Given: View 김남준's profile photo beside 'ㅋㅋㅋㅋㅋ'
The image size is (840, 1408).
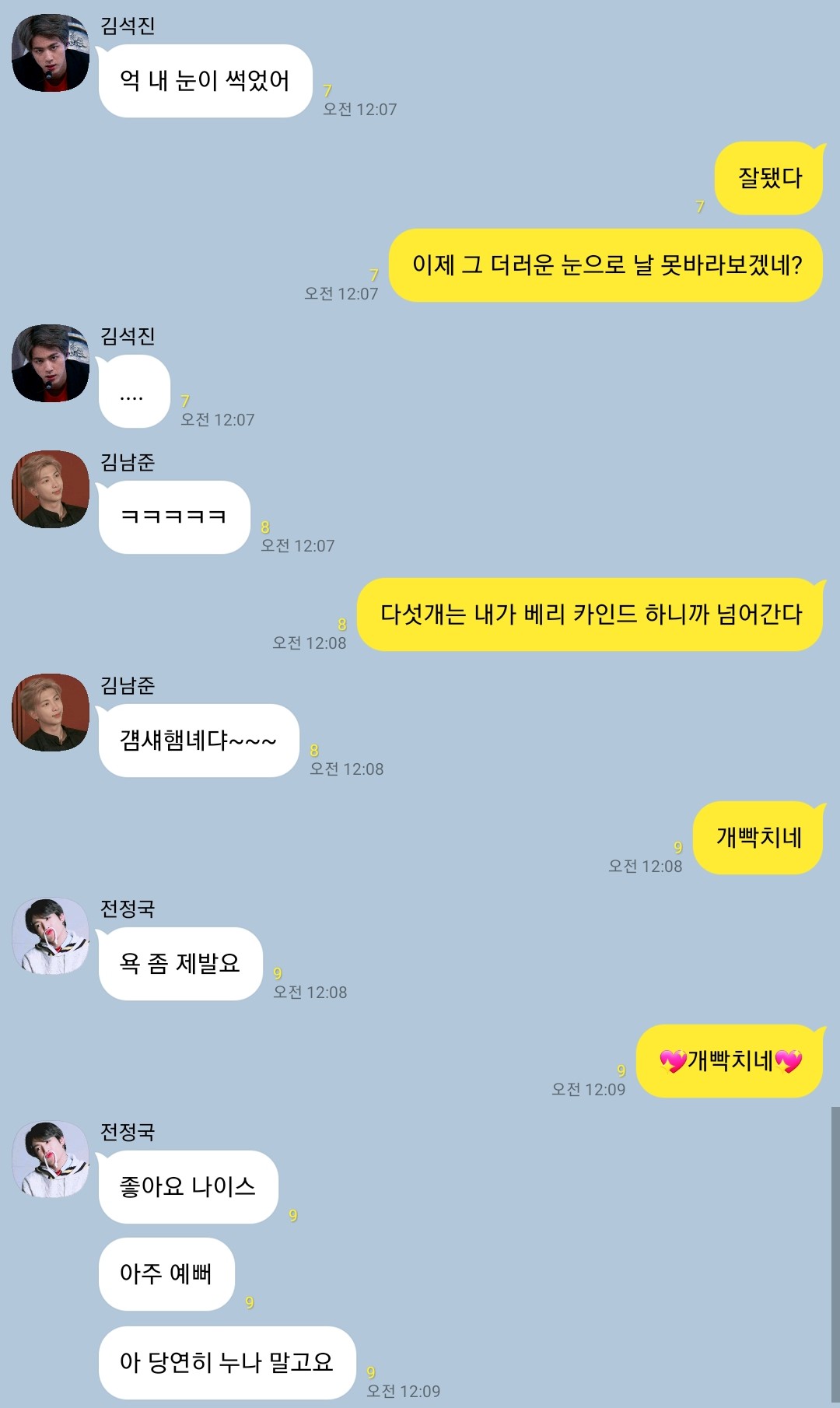Looking at the screenshot, I should coord(51,489).
